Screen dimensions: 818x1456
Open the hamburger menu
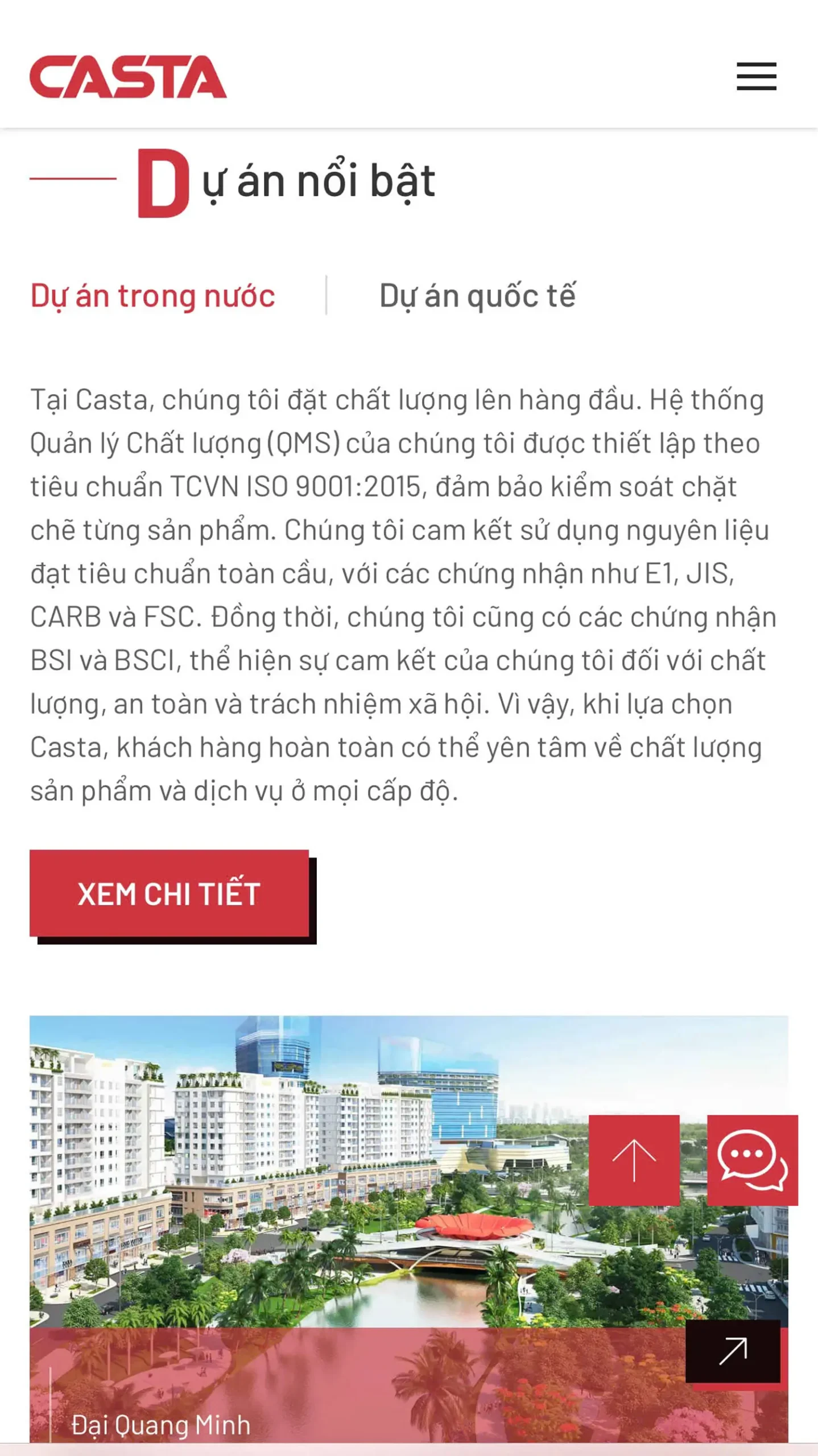tap(756, 76)
